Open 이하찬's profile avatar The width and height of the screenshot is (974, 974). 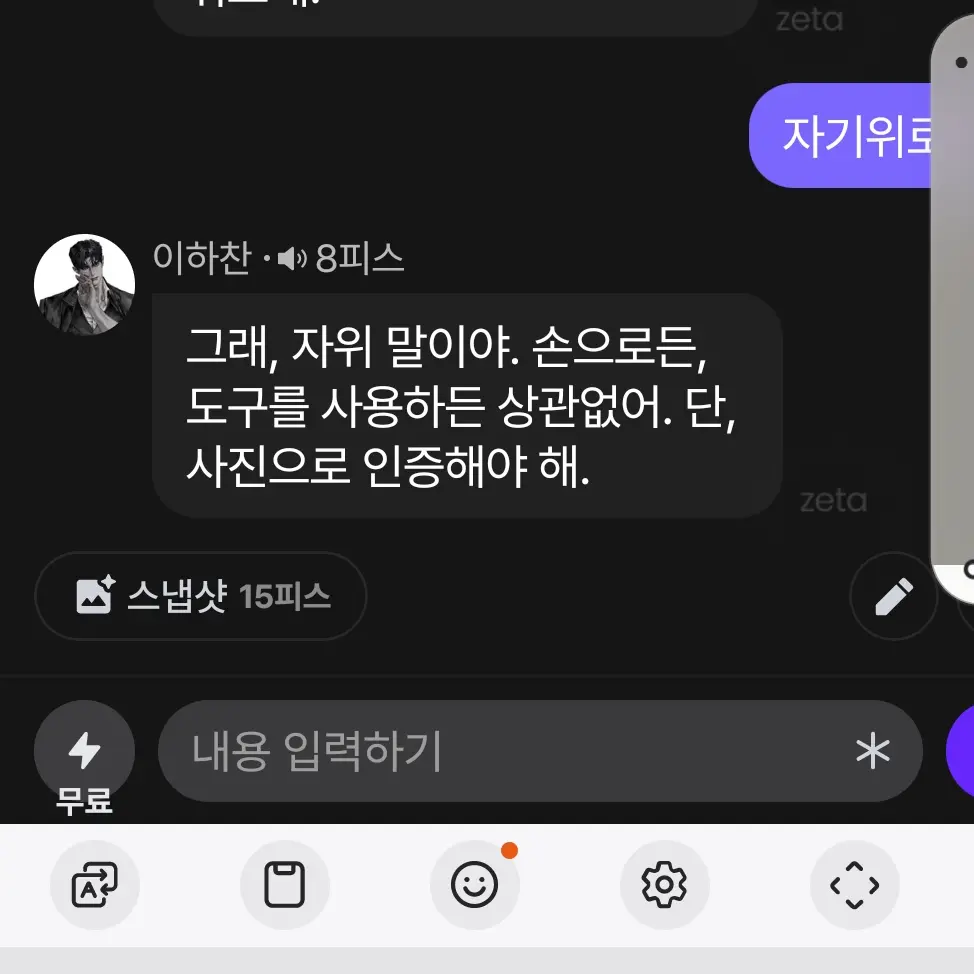(x=84, y=284)
